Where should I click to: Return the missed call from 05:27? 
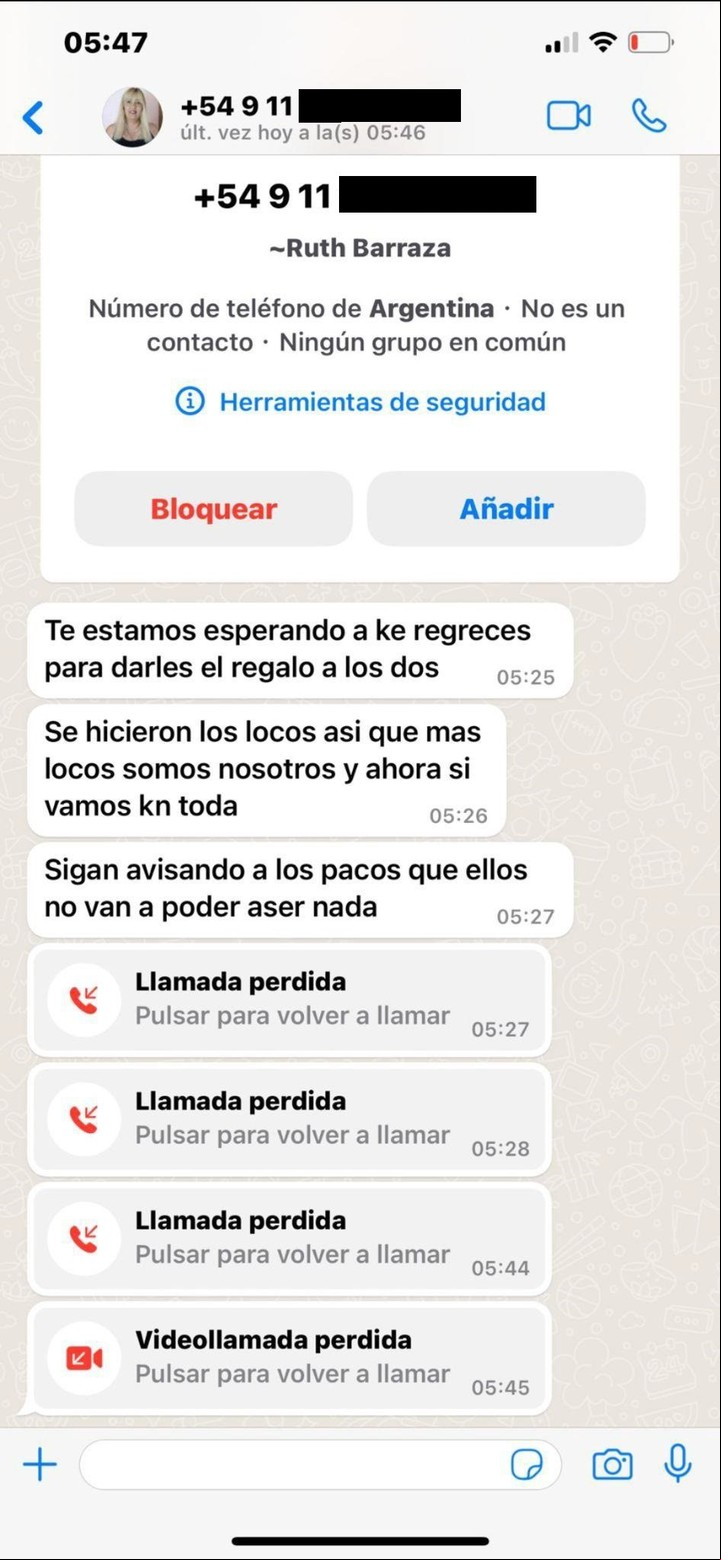pyautogui.click(x=289, y=999)
